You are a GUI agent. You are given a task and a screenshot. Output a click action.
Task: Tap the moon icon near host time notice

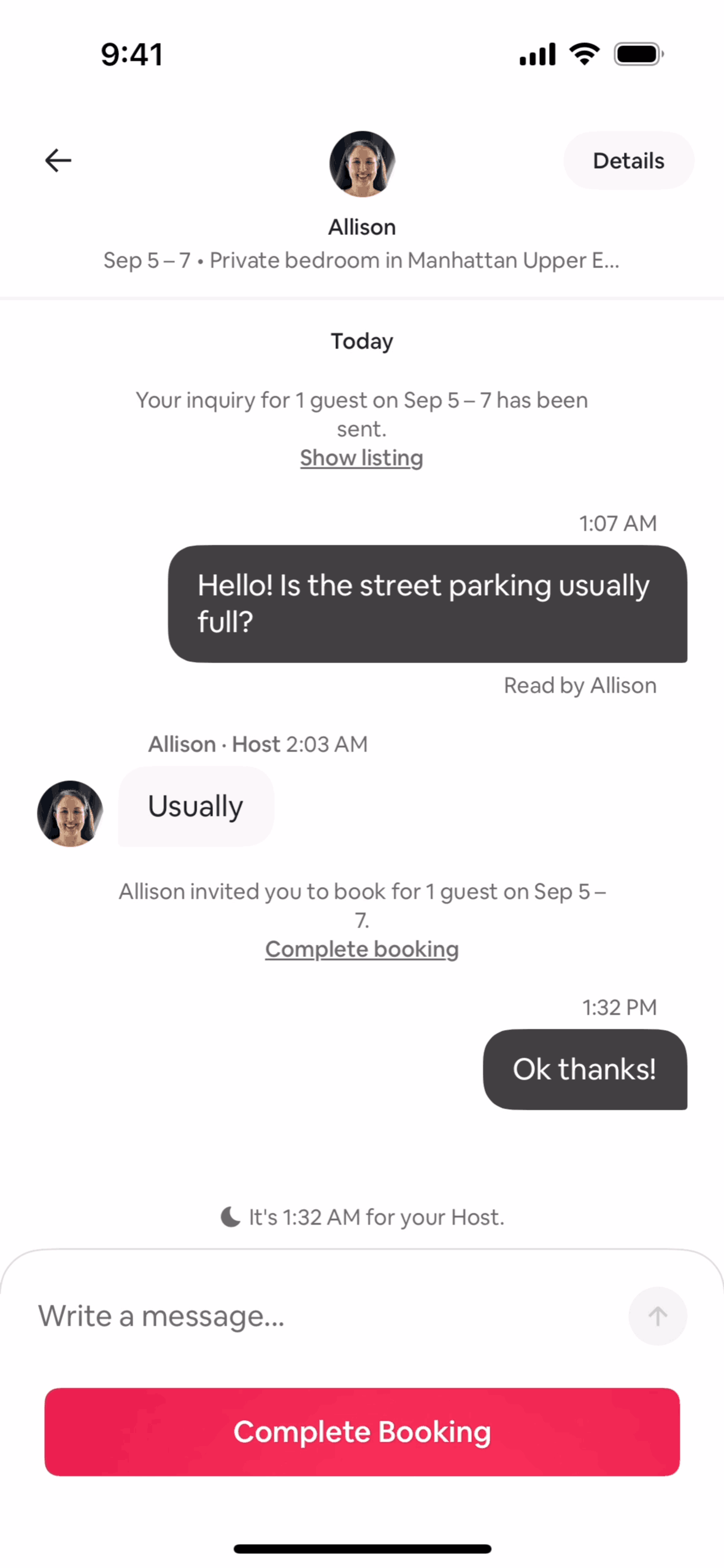tap(229, 1216)
